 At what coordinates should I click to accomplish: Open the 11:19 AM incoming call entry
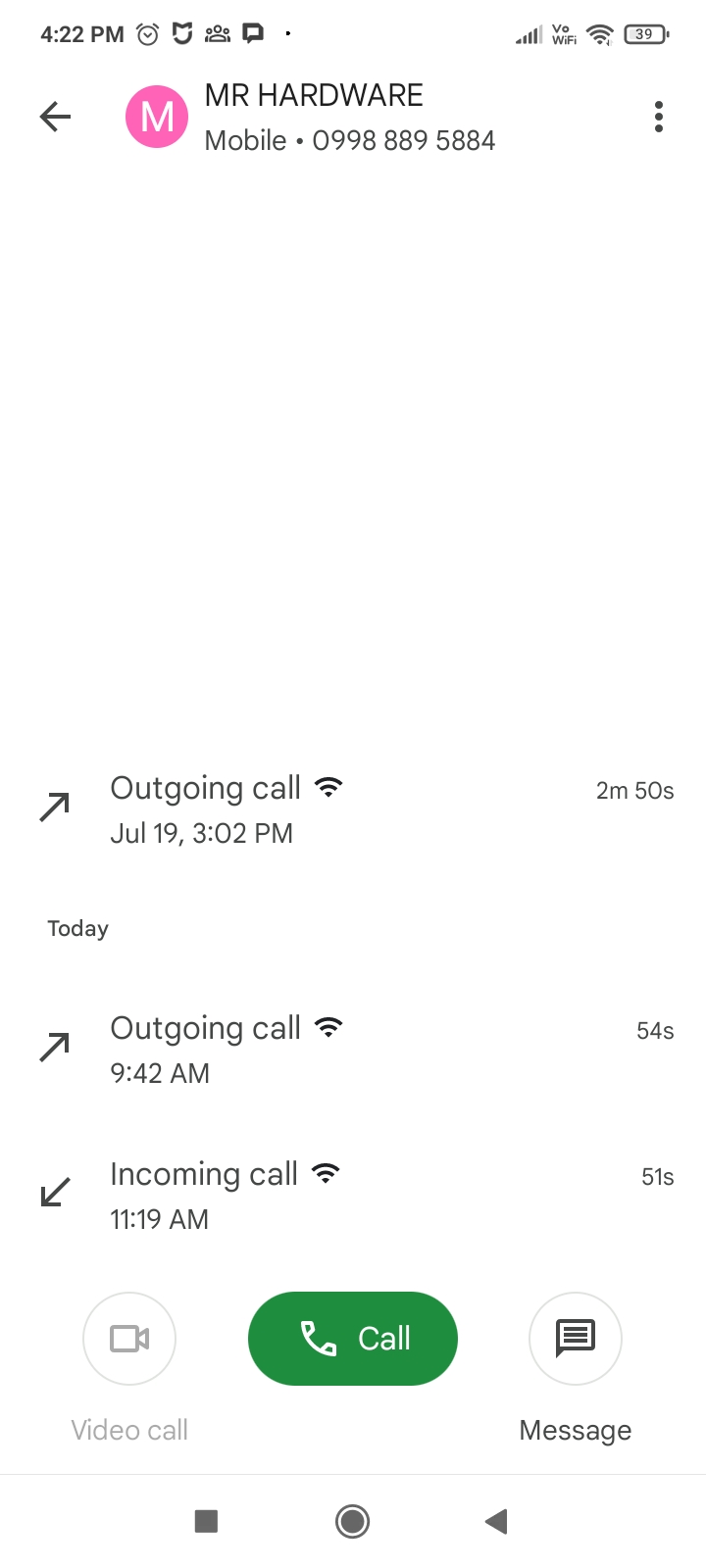pos(353,1196)
